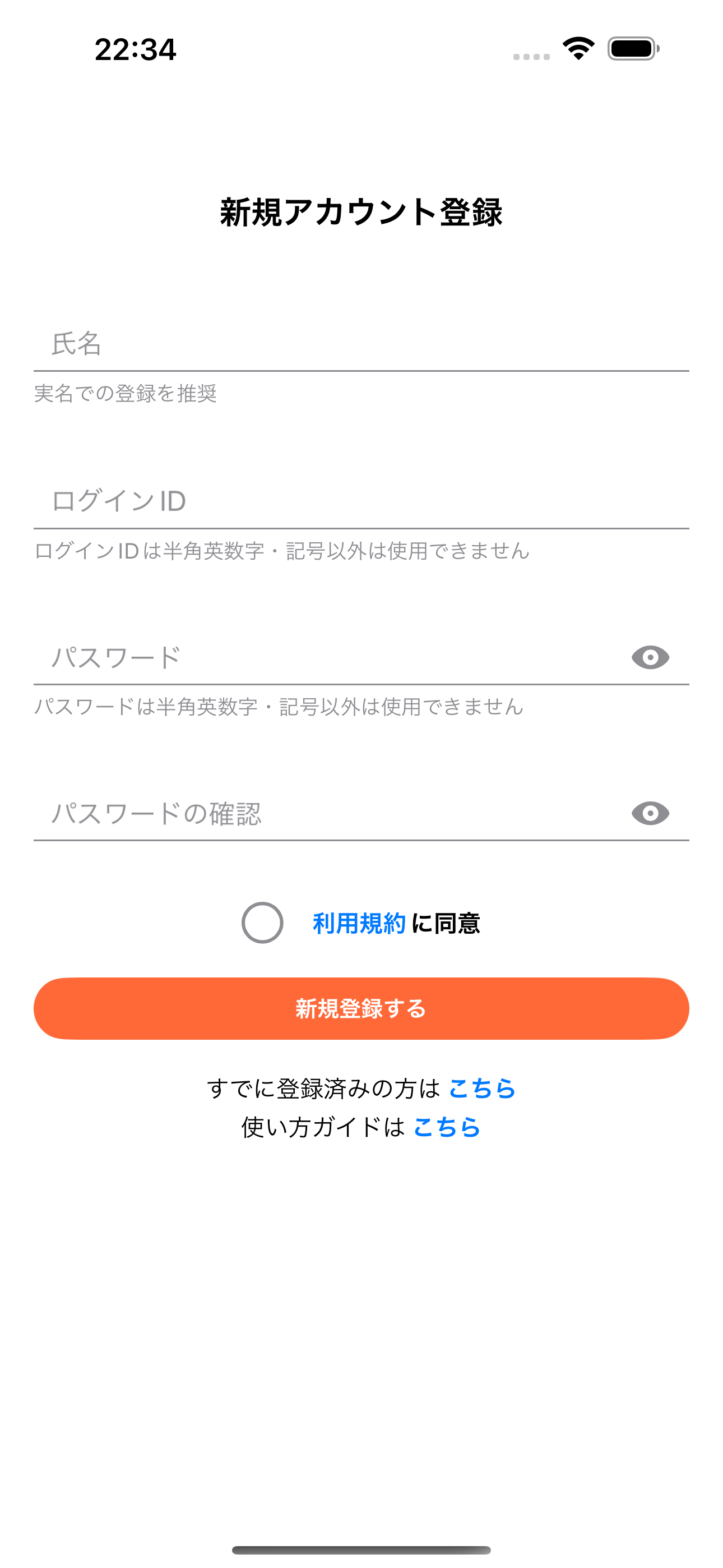This screenshot has width=723, height=1568.
Task: Show the パスワード field contents via eye icon
Action: click(x=650, y=657)
